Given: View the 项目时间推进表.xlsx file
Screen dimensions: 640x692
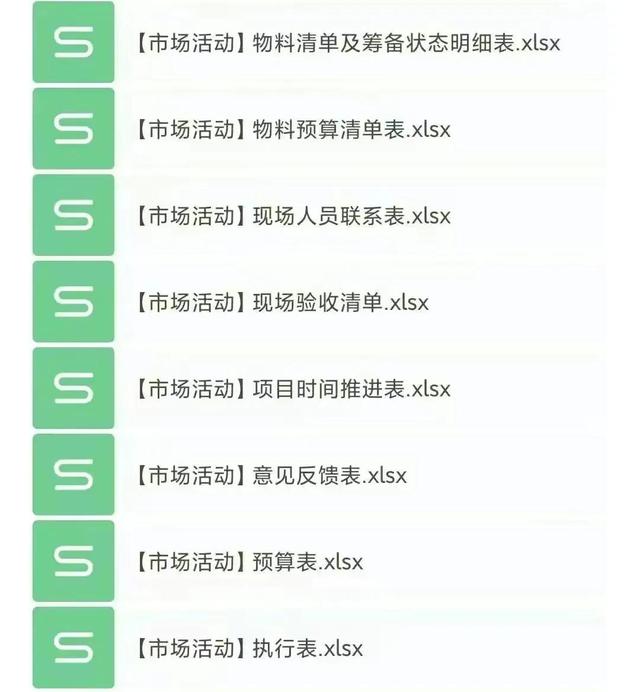Looking at the screenshot, I should [x=292, y=389].
